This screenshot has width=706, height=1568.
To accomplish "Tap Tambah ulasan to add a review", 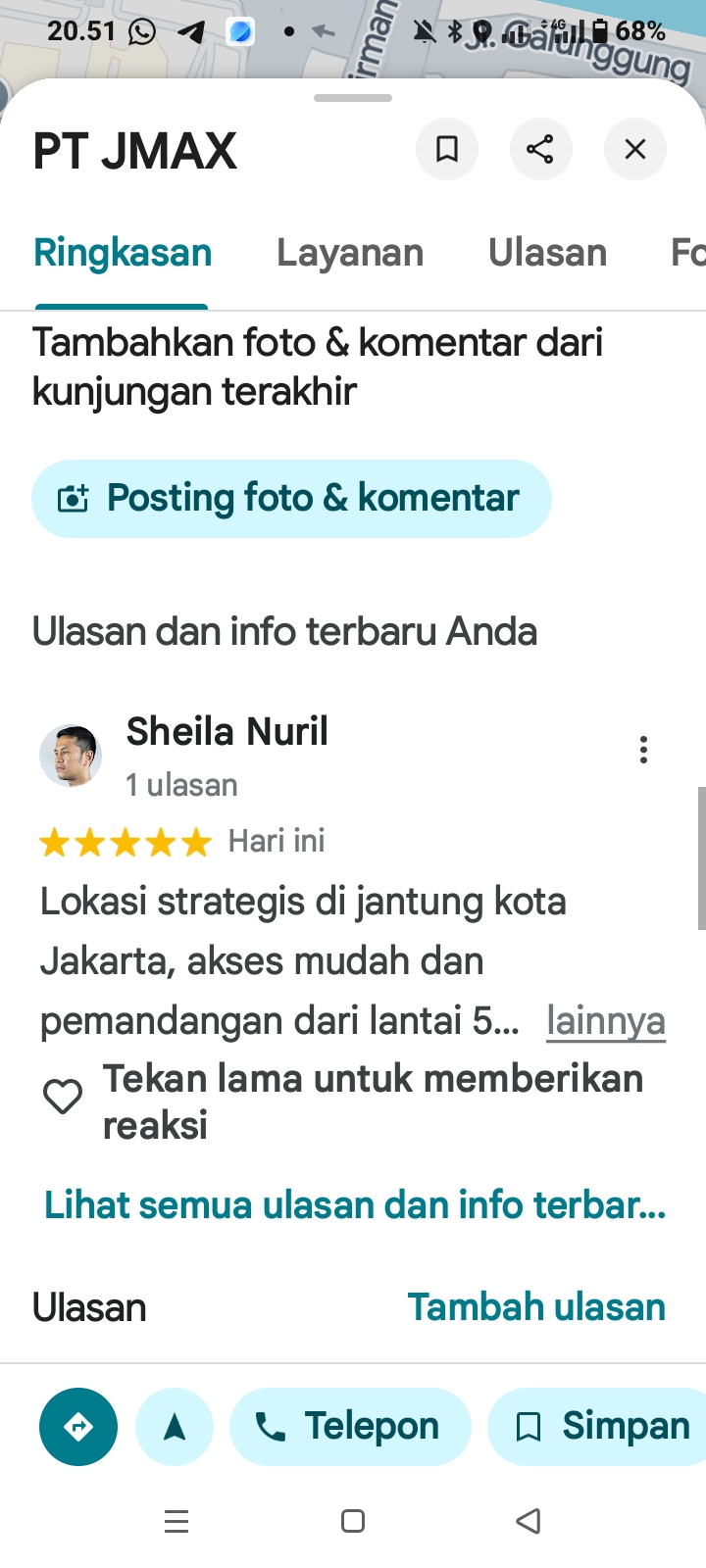I will tap(536, 1307).
